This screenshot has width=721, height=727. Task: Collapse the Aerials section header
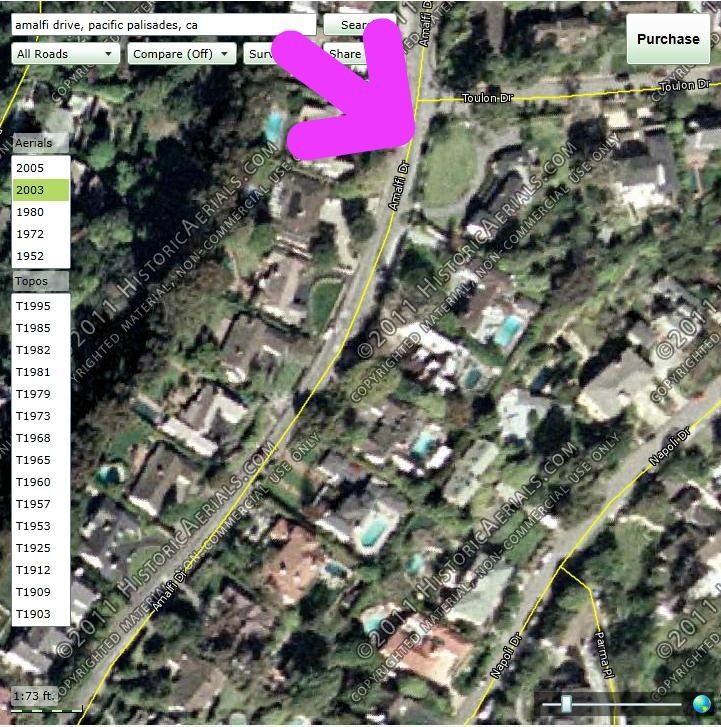pos(41,143)
